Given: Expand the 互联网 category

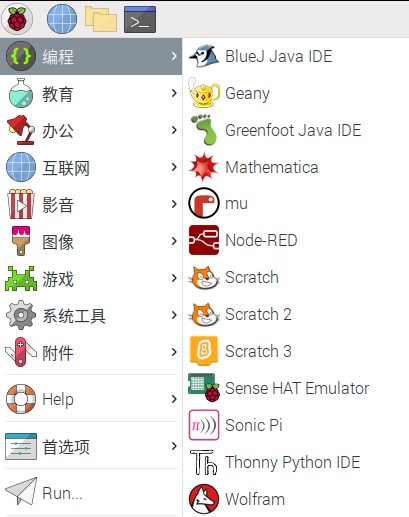Looking at the screenshot, I should coord(91,167).
